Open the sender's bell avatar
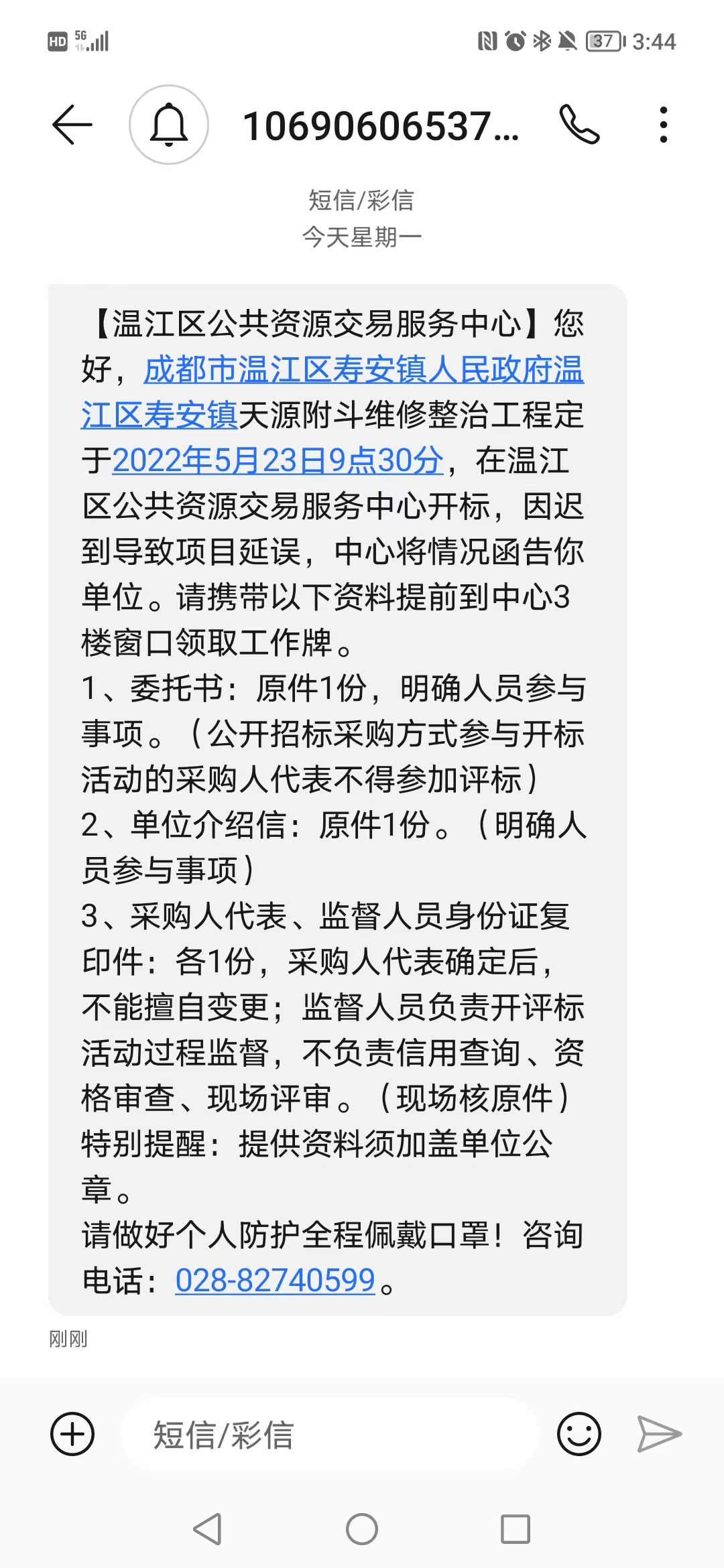This screenshot has height=1568, width=724. (x=169, y=125)
